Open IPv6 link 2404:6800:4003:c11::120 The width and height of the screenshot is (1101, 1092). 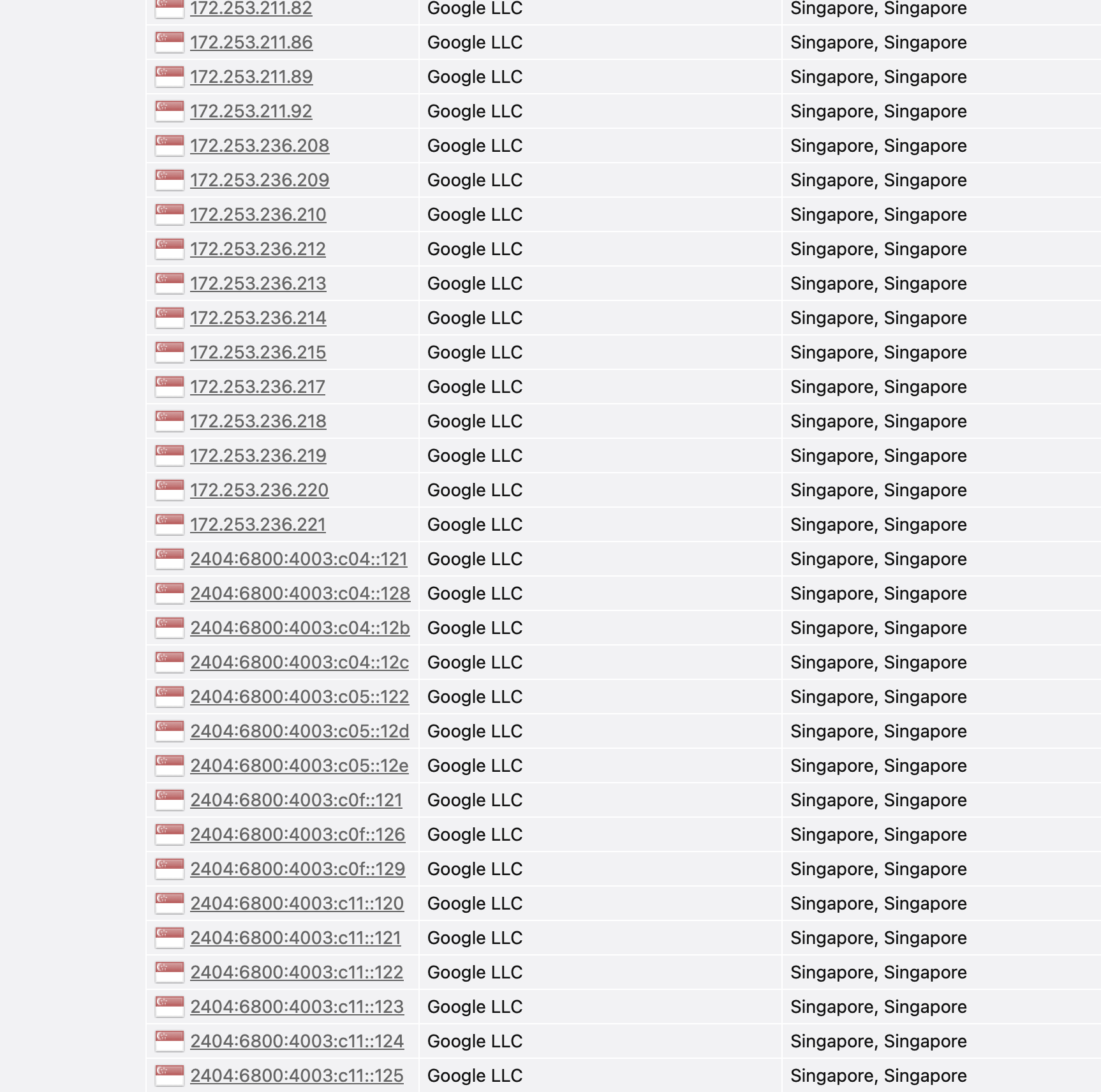tap(297, 904)
